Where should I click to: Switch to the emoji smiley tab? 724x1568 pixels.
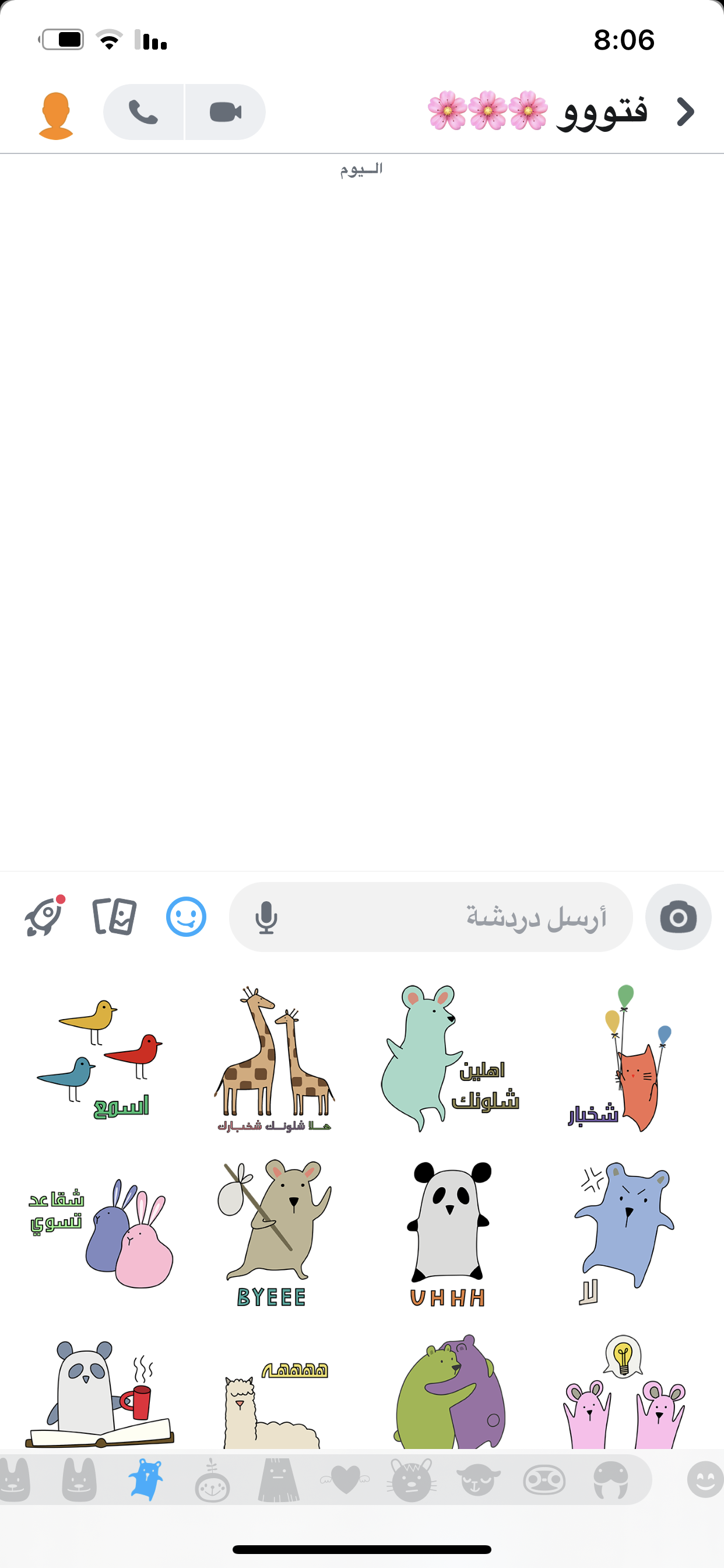(x=705, y=1479)
